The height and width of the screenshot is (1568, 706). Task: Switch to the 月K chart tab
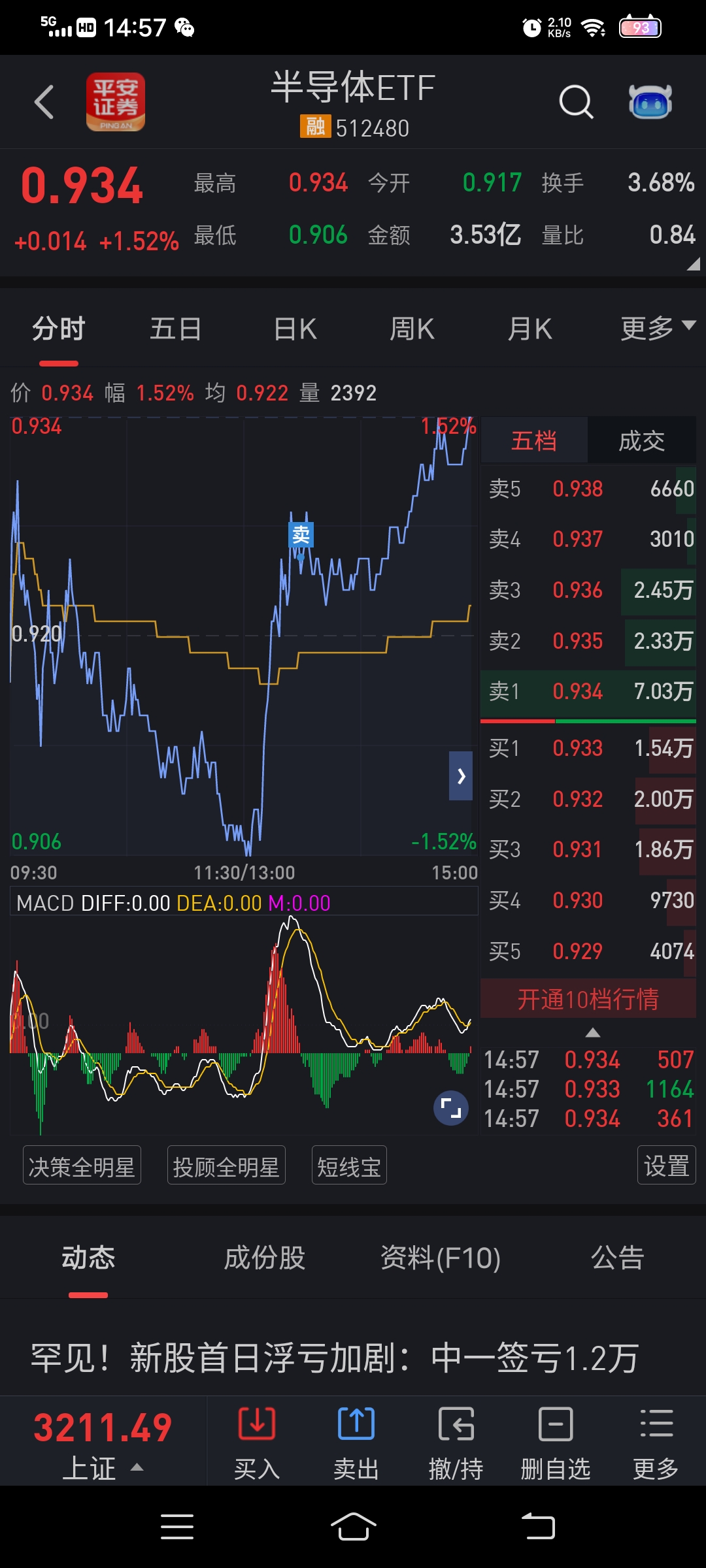pyautogui.click(x=530, y=329)
